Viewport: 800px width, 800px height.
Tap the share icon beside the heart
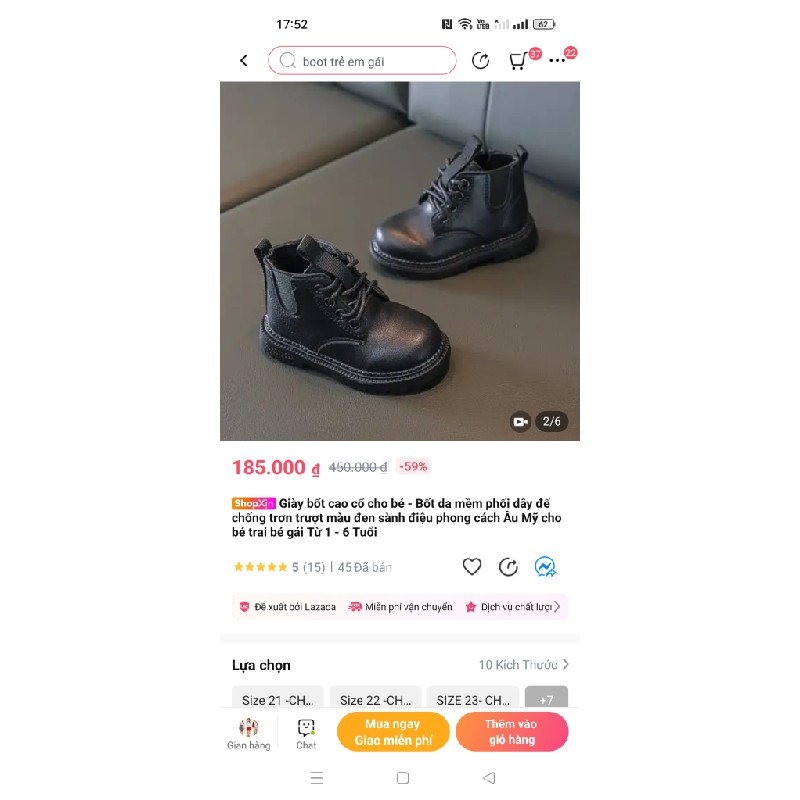pyautogui.click(x=508, y=567)
